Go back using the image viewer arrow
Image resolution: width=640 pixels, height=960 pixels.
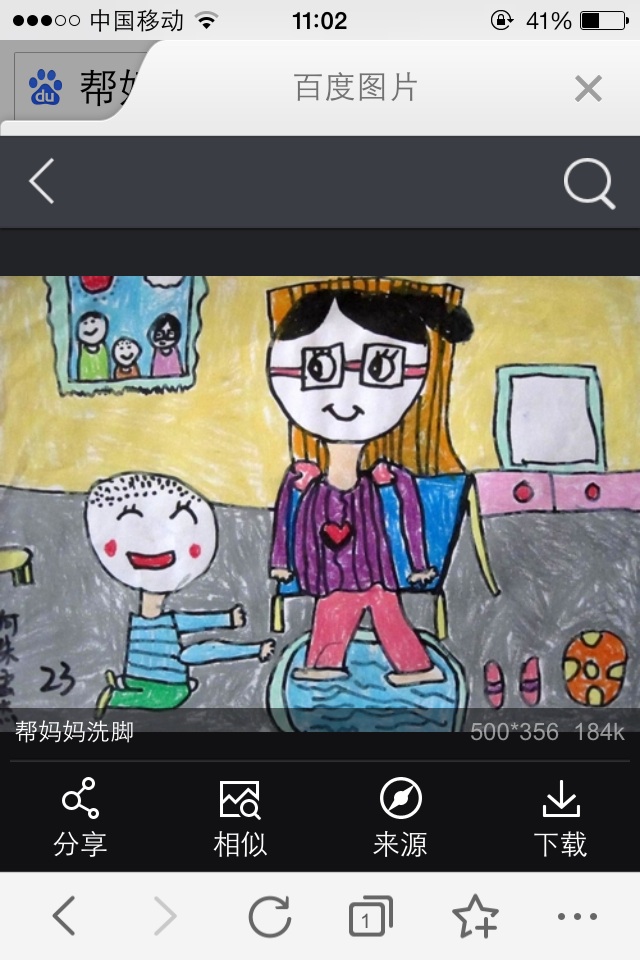click(42, 182)
